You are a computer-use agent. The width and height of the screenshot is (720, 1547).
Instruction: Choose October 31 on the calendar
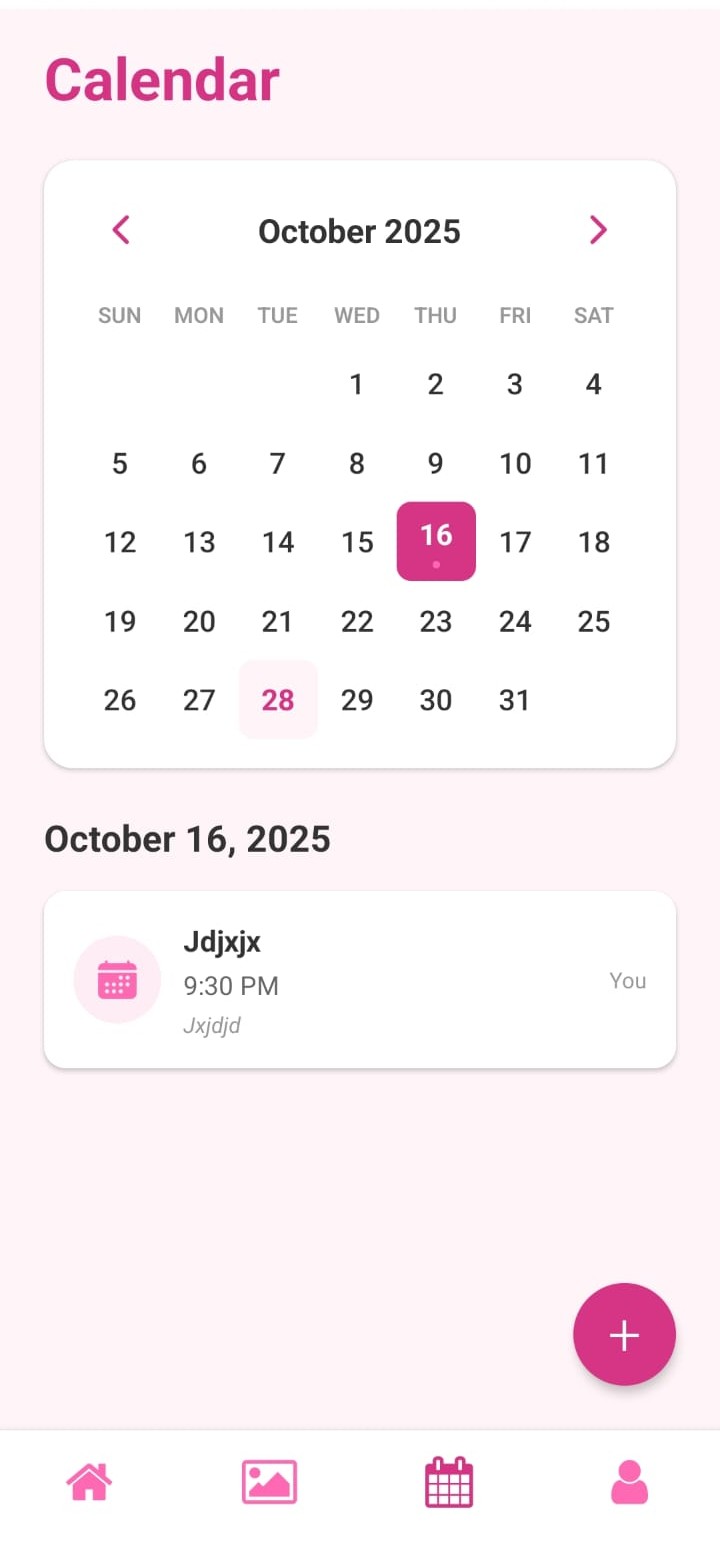click(515, 700)
